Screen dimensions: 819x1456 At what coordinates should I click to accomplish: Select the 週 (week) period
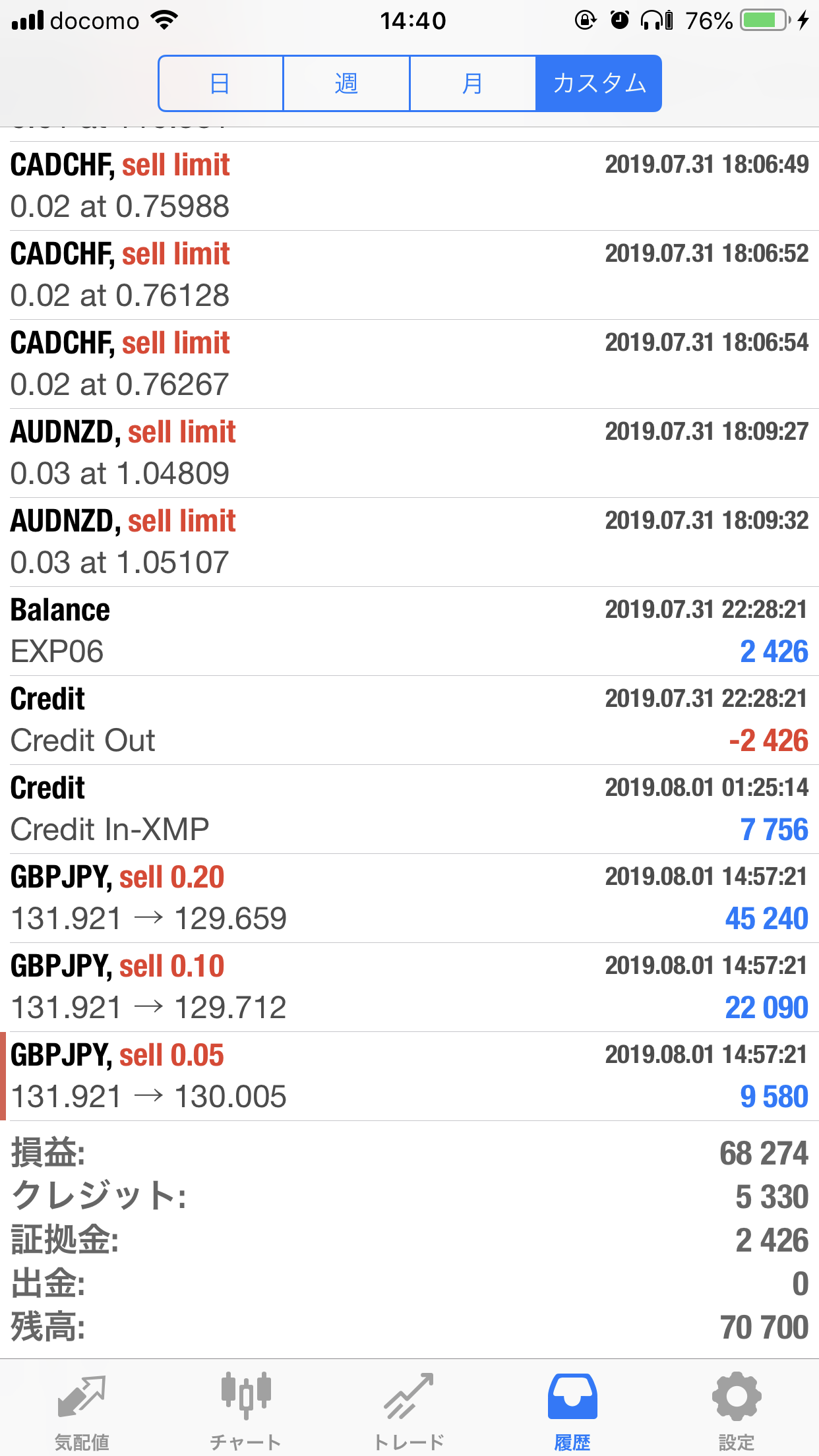click(346, 83)
